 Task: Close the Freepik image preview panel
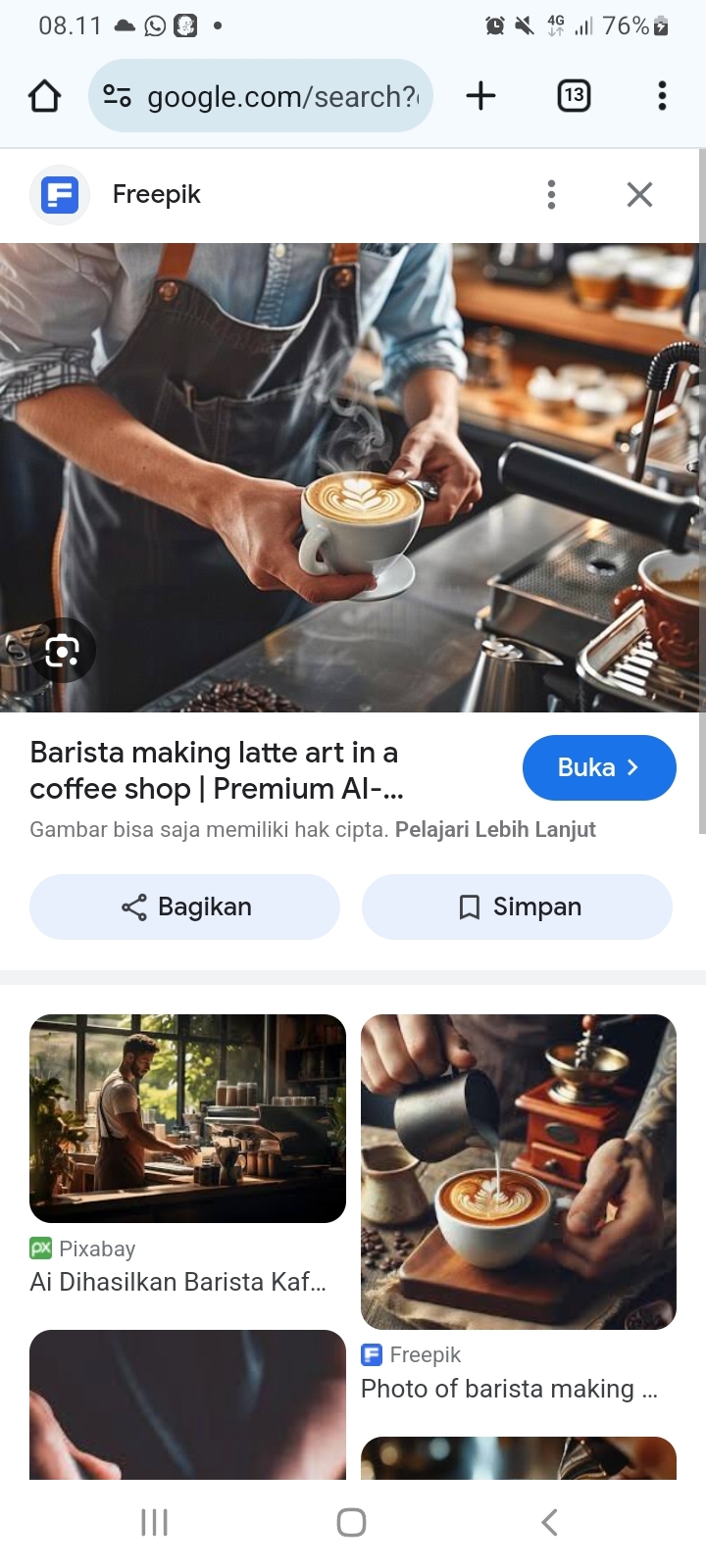(639, 194)
